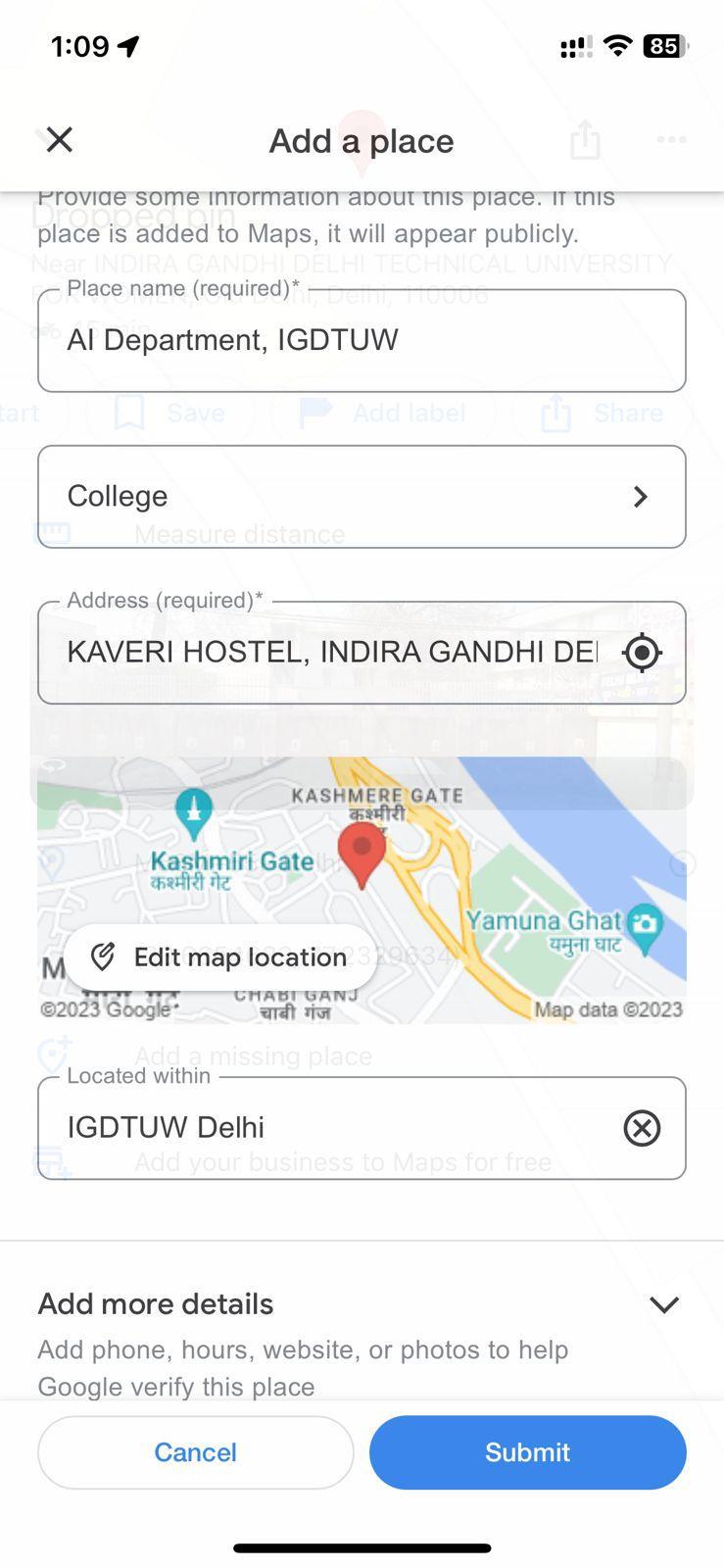Submit the new place
Screen dimensions: 724x1568
[527, 1452]
